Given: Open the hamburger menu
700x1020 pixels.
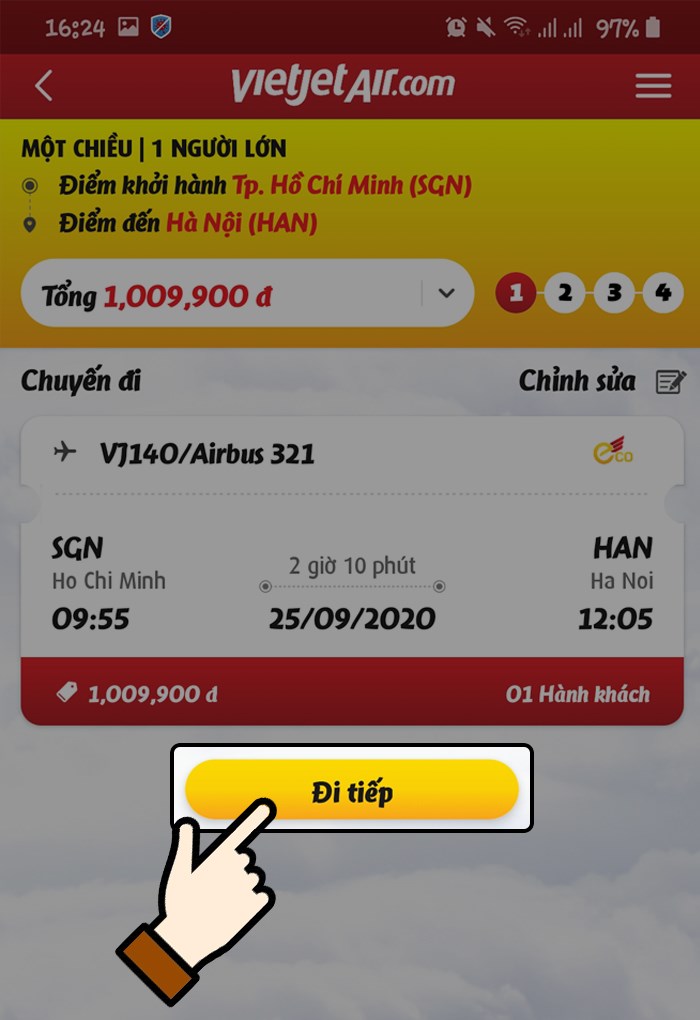Looking at the screenshot, I should click(x=653, y=86).
